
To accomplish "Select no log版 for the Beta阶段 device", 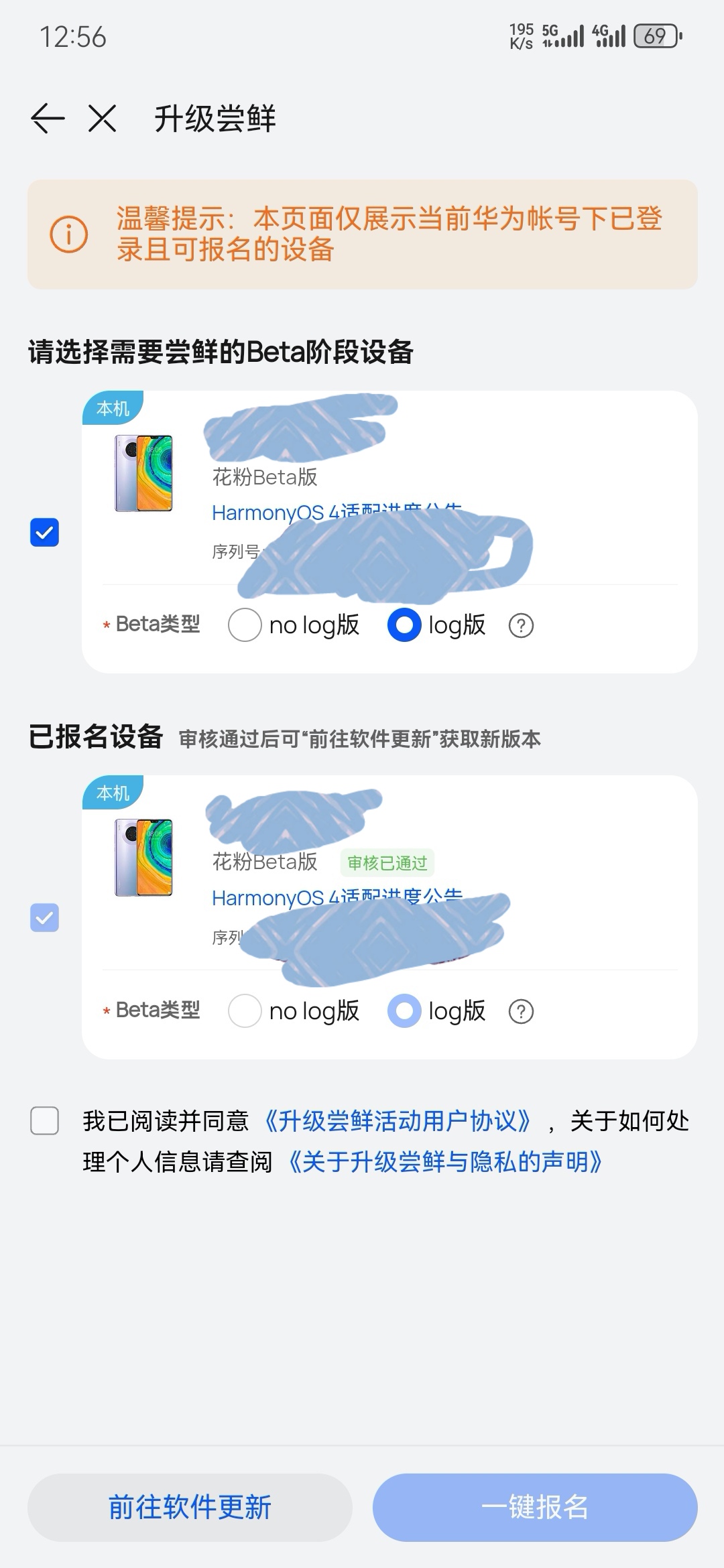I will pyautogui.click(x=245, y=625).
